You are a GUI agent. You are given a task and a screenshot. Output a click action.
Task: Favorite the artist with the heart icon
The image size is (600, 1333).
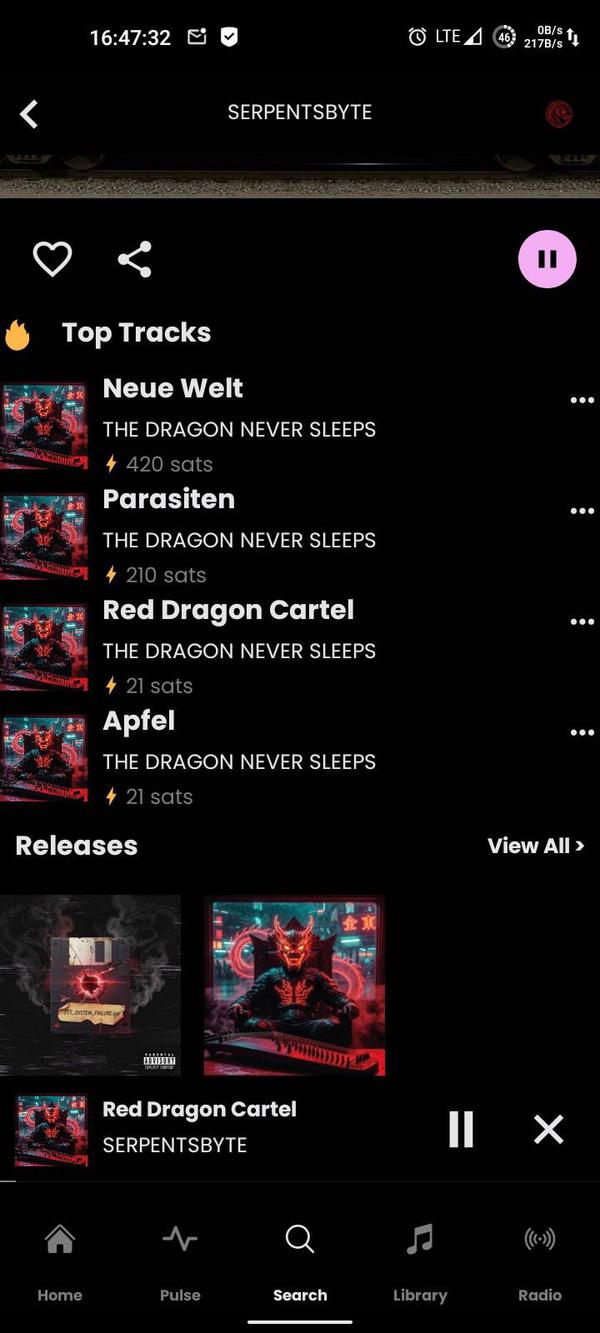[x=52, y=259]
